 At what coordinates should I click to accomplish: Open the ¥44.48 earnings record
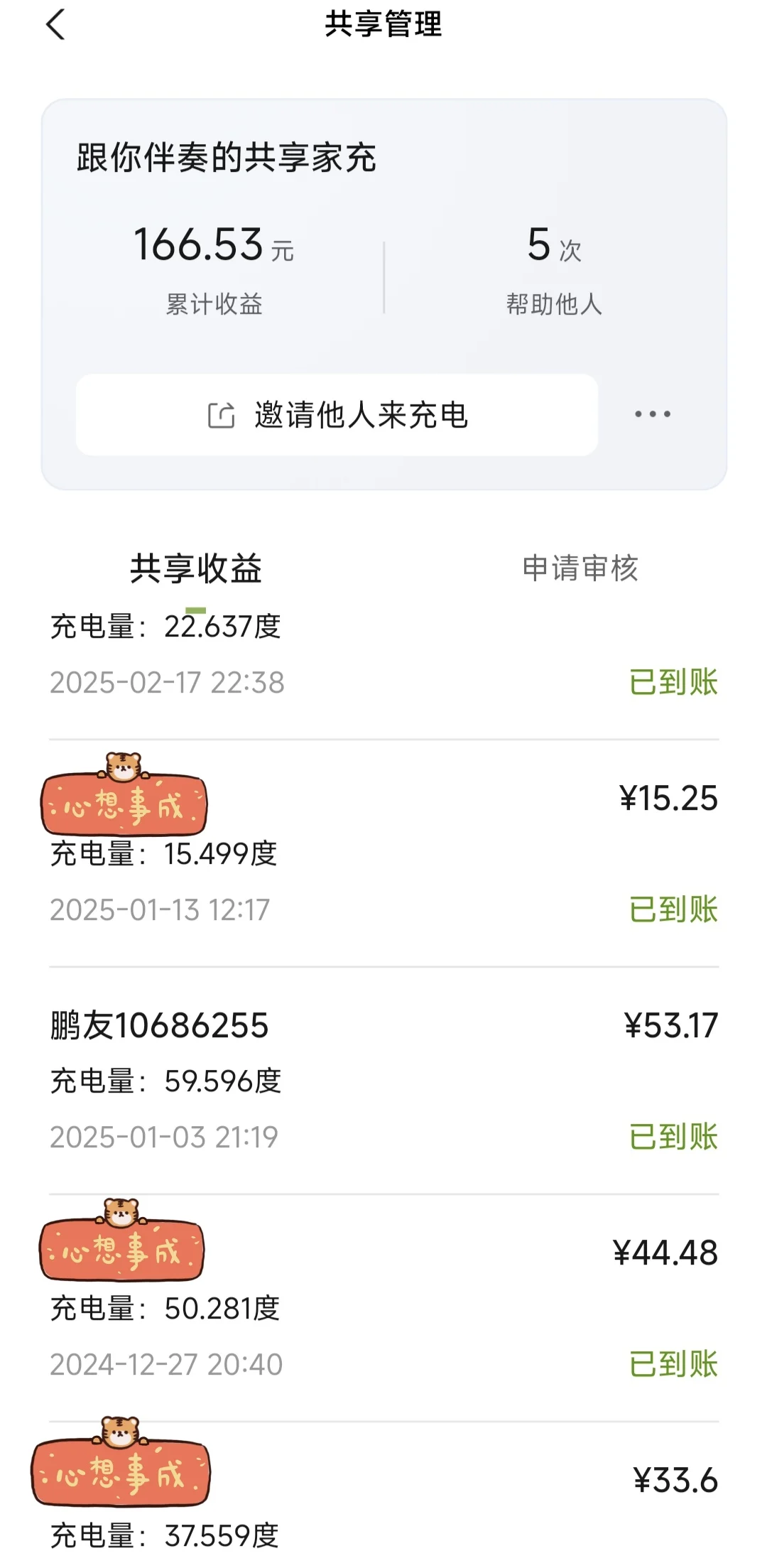(x=383, y=1307)
